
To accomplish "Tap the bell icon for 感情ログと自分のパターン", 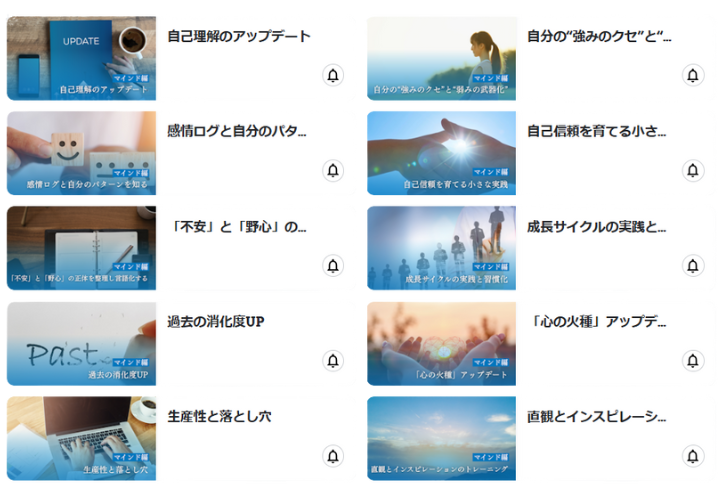I will click(333, 170).
